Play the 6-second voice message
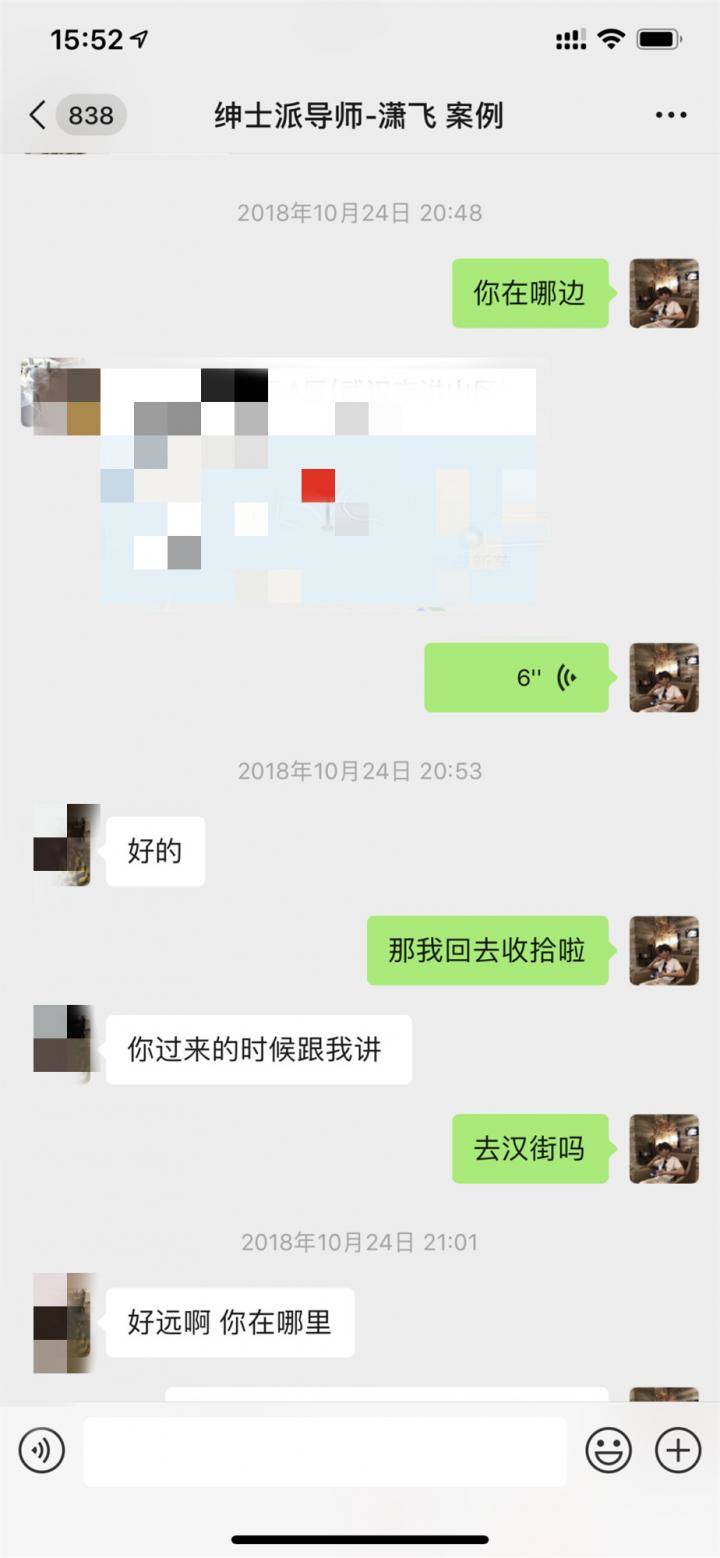This screenshot has width=720, height=1558. click(x=516, y=677)
